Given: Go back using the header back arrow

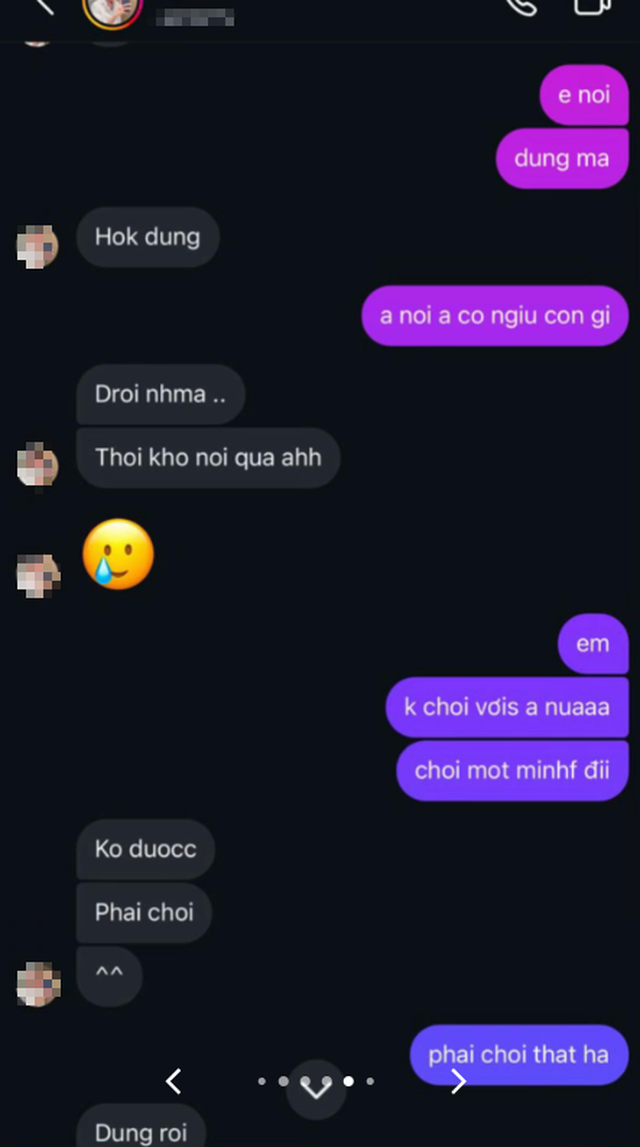Looking at the screenshot, I should point(42,6).
